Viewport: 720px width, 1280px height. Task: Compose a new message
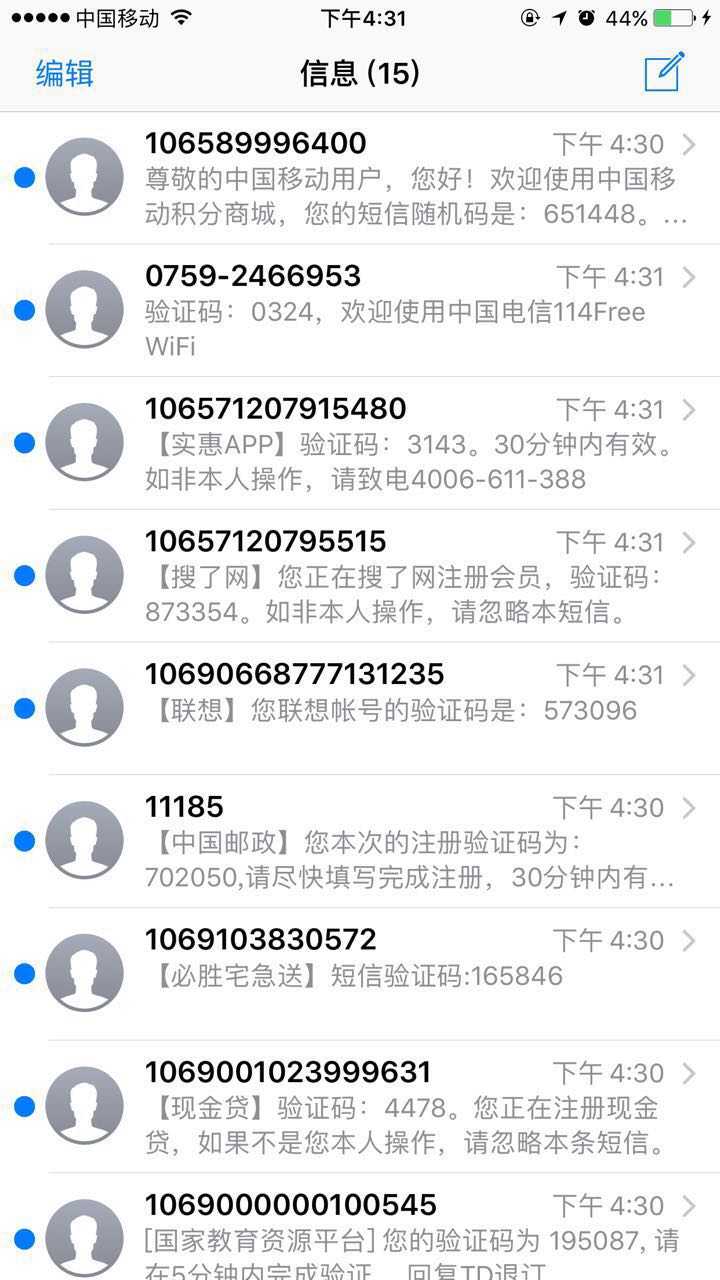coord(664,72)
